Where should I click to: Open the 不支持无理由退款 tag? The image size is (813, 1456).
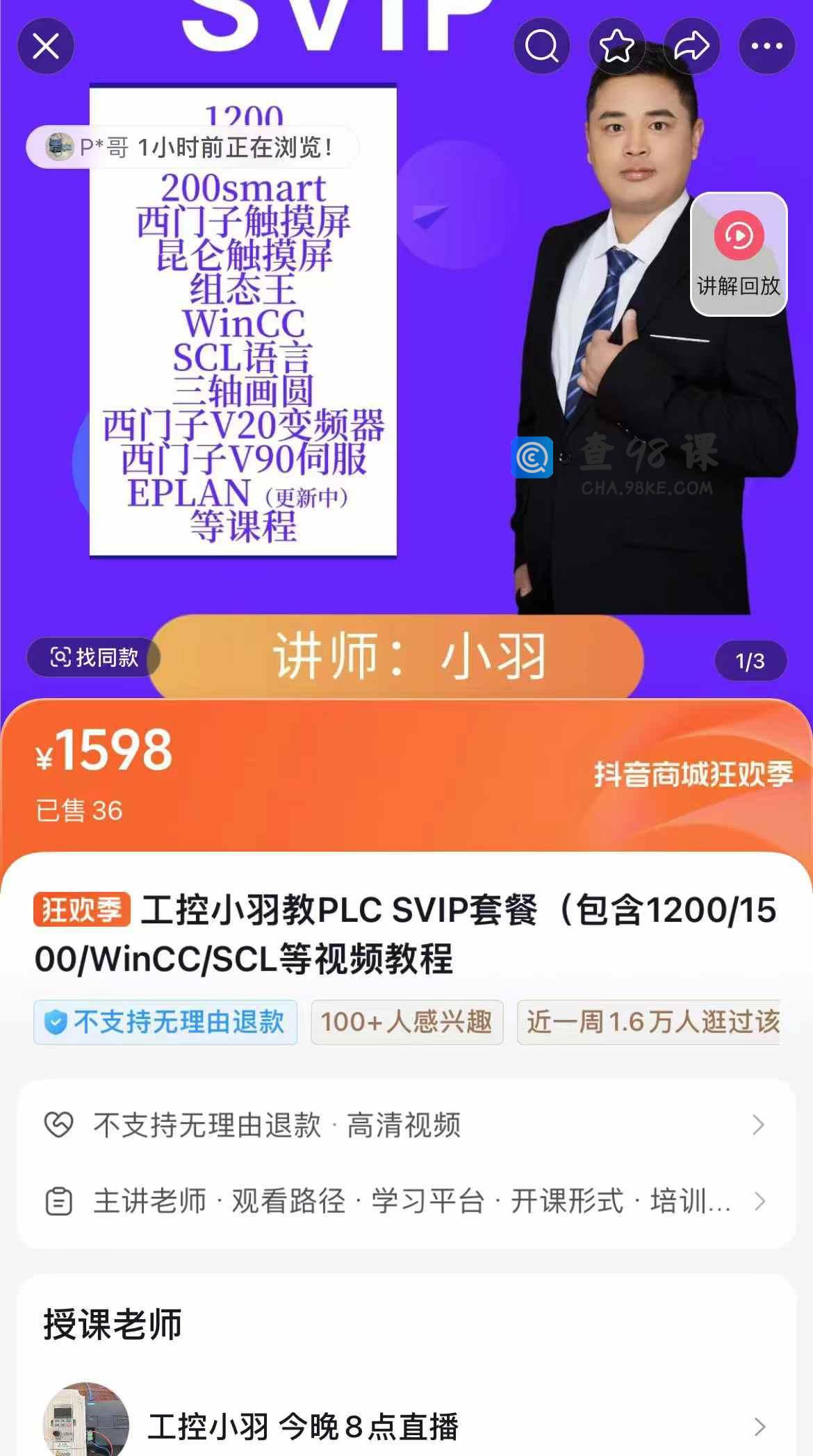pyautogui.click(x=165, y=1022)
